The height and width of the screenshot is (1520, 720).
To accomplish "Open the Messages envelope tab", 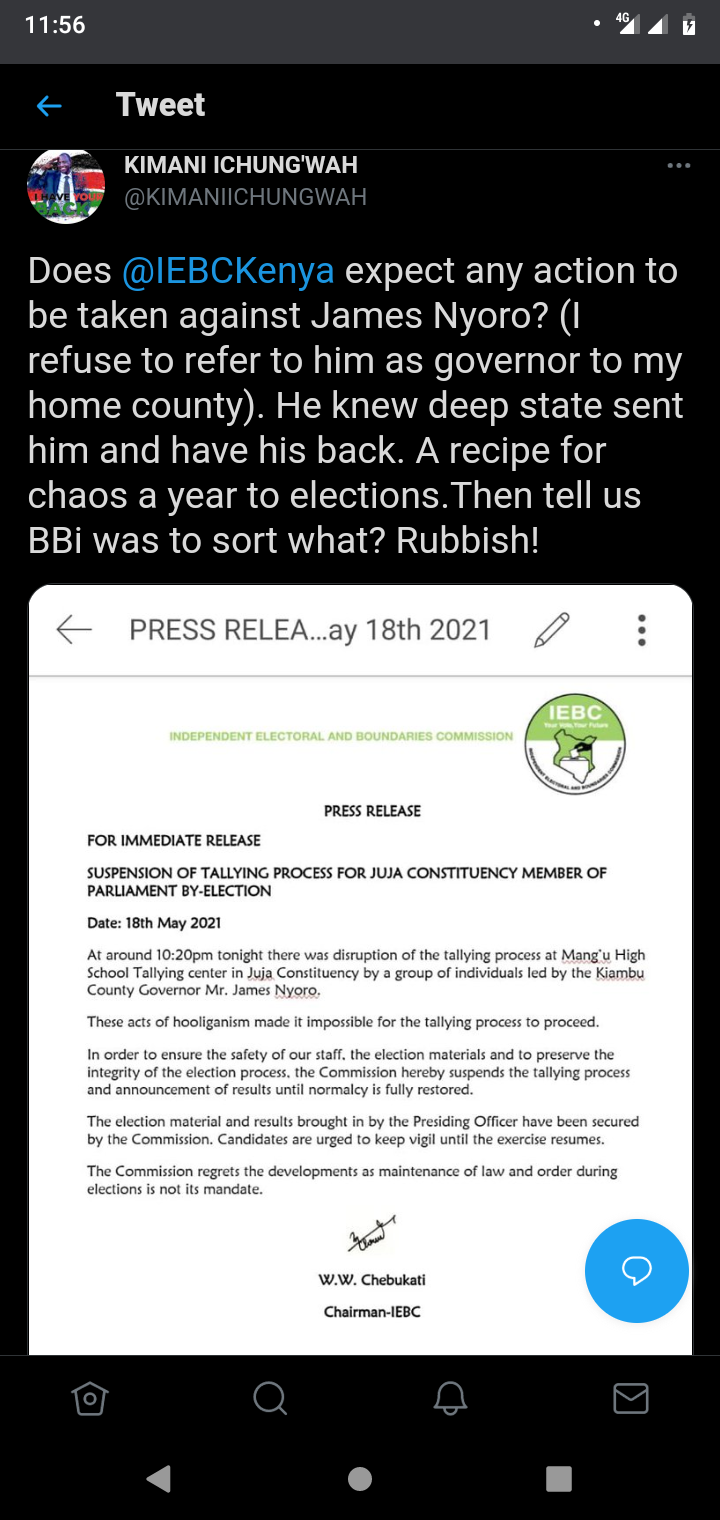I will (630, 1397).
